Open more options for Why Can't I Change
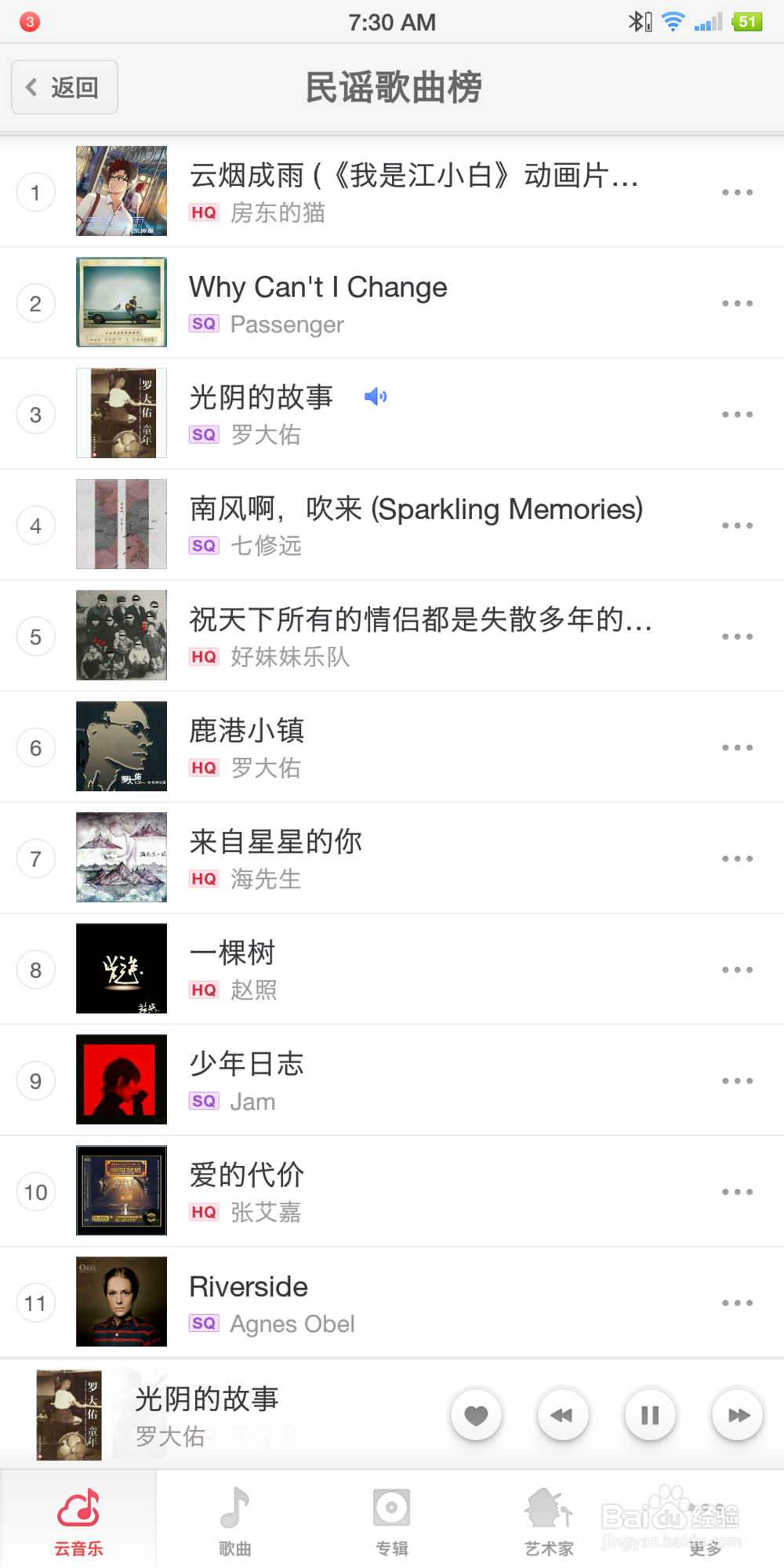This screenshot has height=1568, width=784. pyautogui.click(x=737, y=303)
